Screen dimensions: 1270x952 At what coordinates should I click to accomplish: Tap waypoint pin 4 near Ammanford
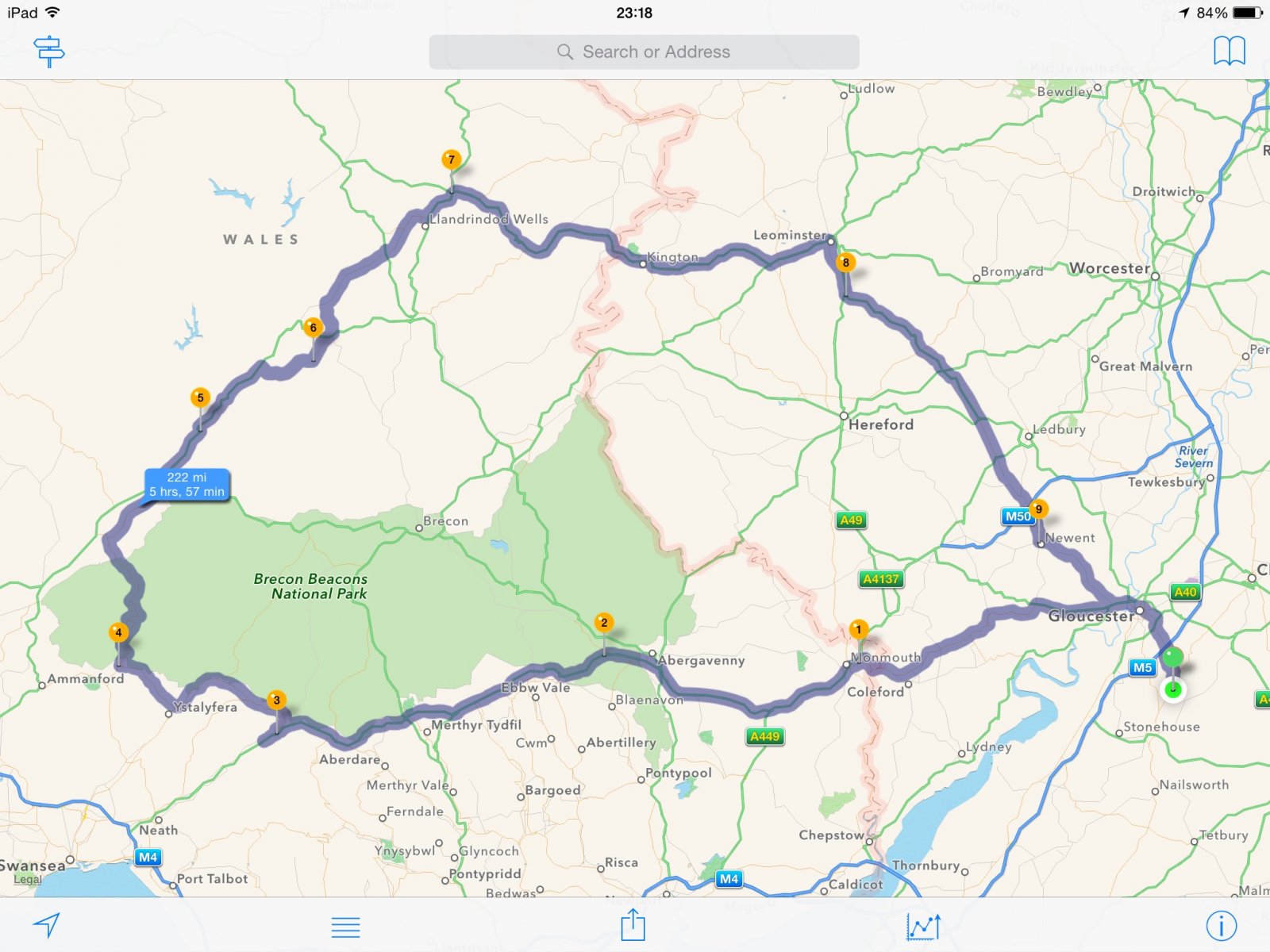[x=118, y=633]
